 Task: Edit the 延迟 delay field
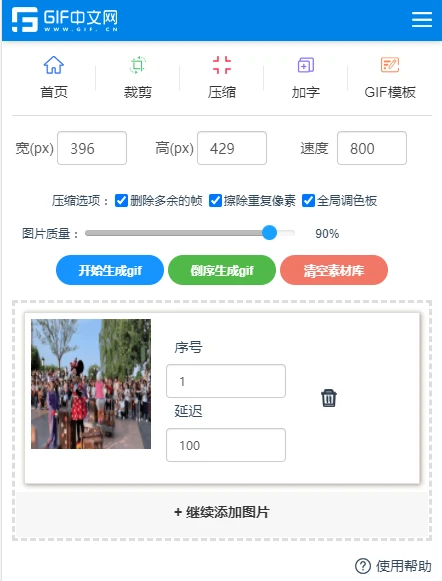click(226, 445)
